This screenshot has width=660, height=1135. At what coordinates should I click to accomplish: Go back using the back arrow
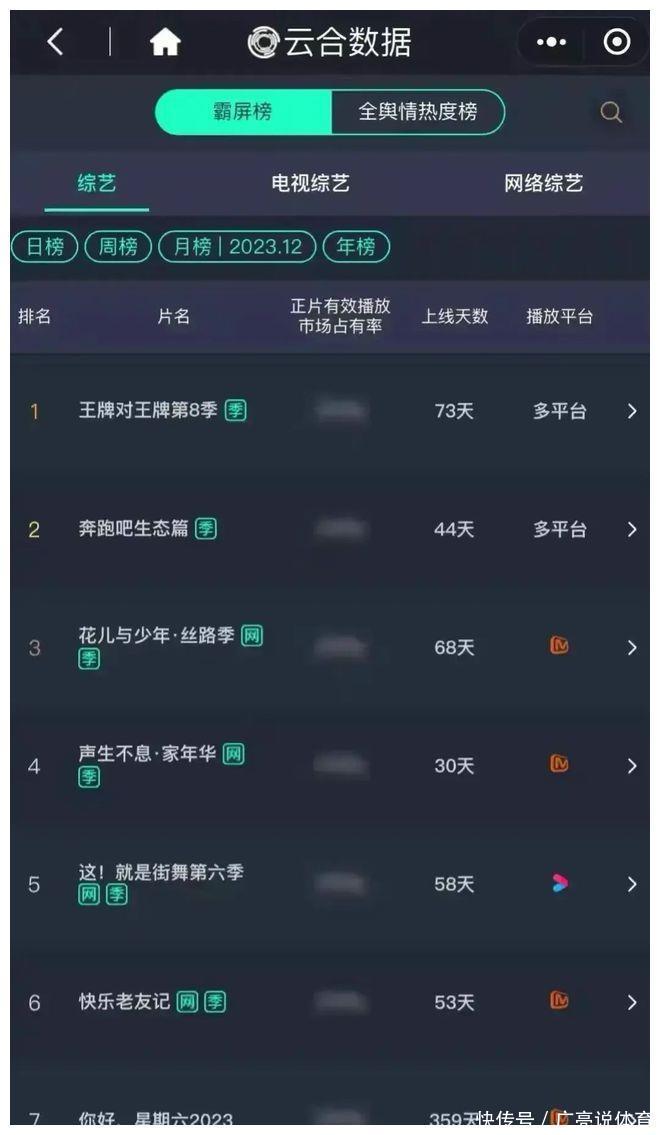click(x=56, y=42)
